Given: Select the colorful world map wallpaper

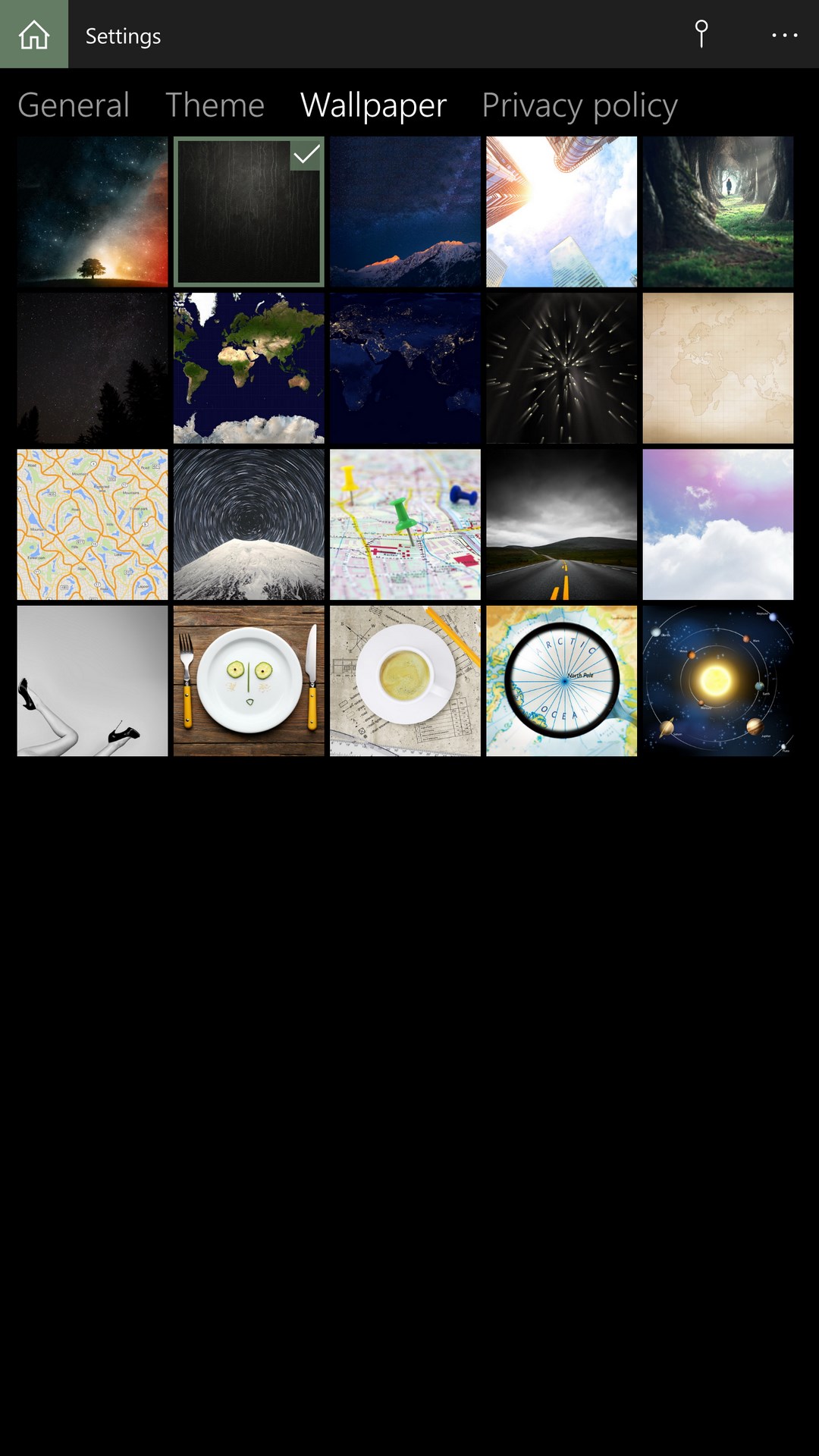Looking at the screenshot, I should pyautogui.click(x=249, y=368).
